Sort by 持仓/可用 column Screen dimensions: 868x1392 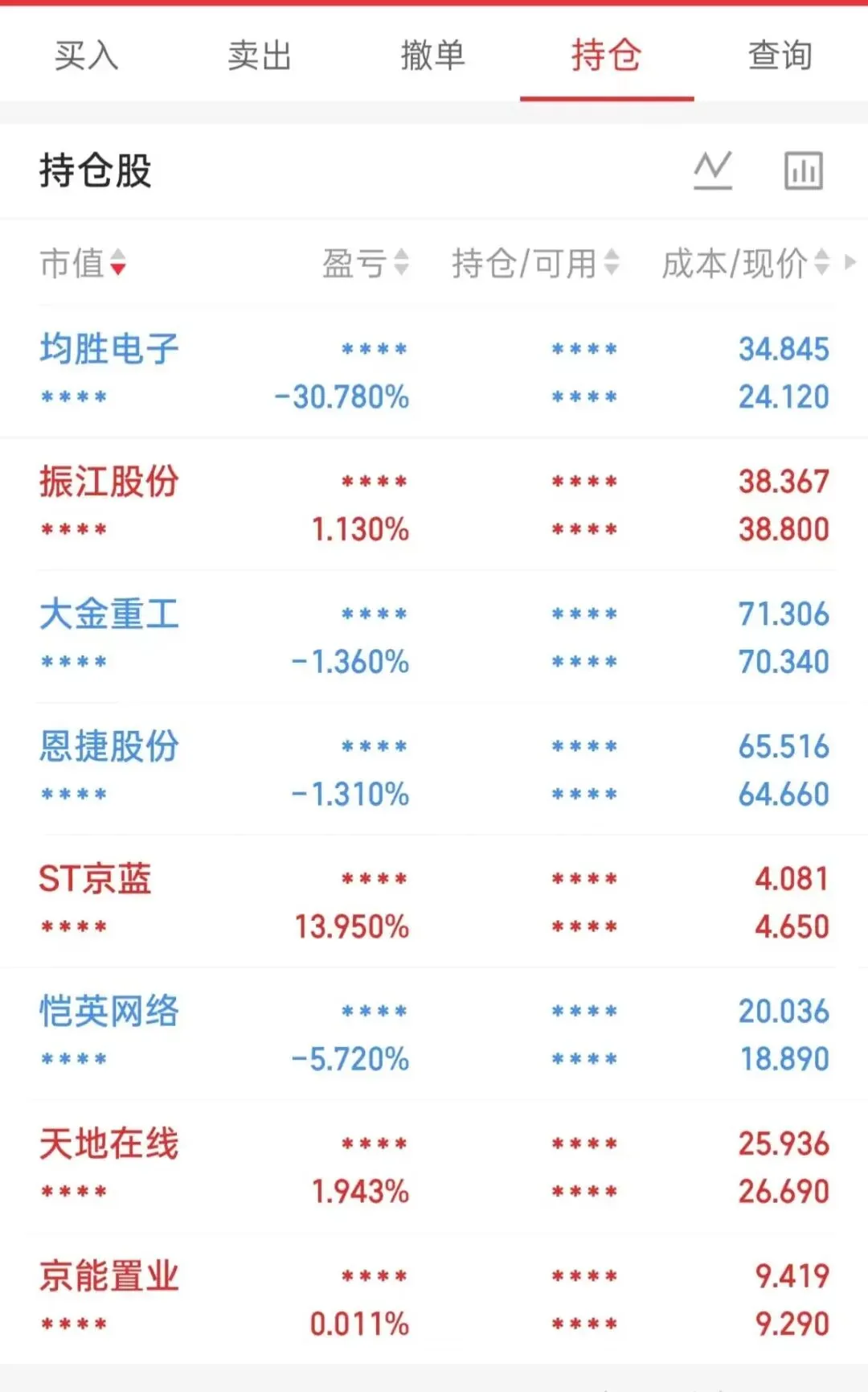535,263
